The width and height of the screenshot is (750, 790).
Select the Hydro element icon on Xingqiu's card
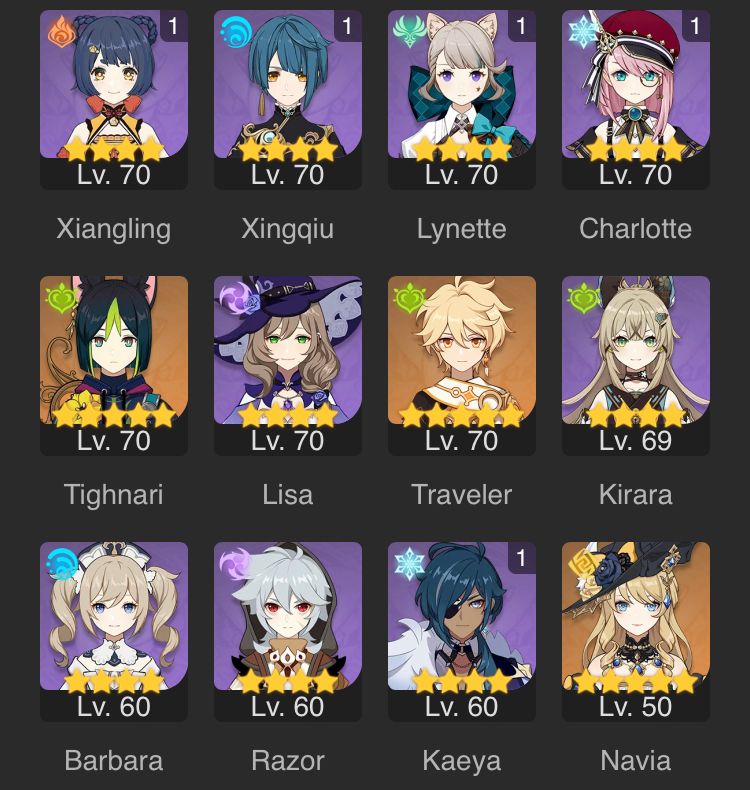[x=237, y=32]
